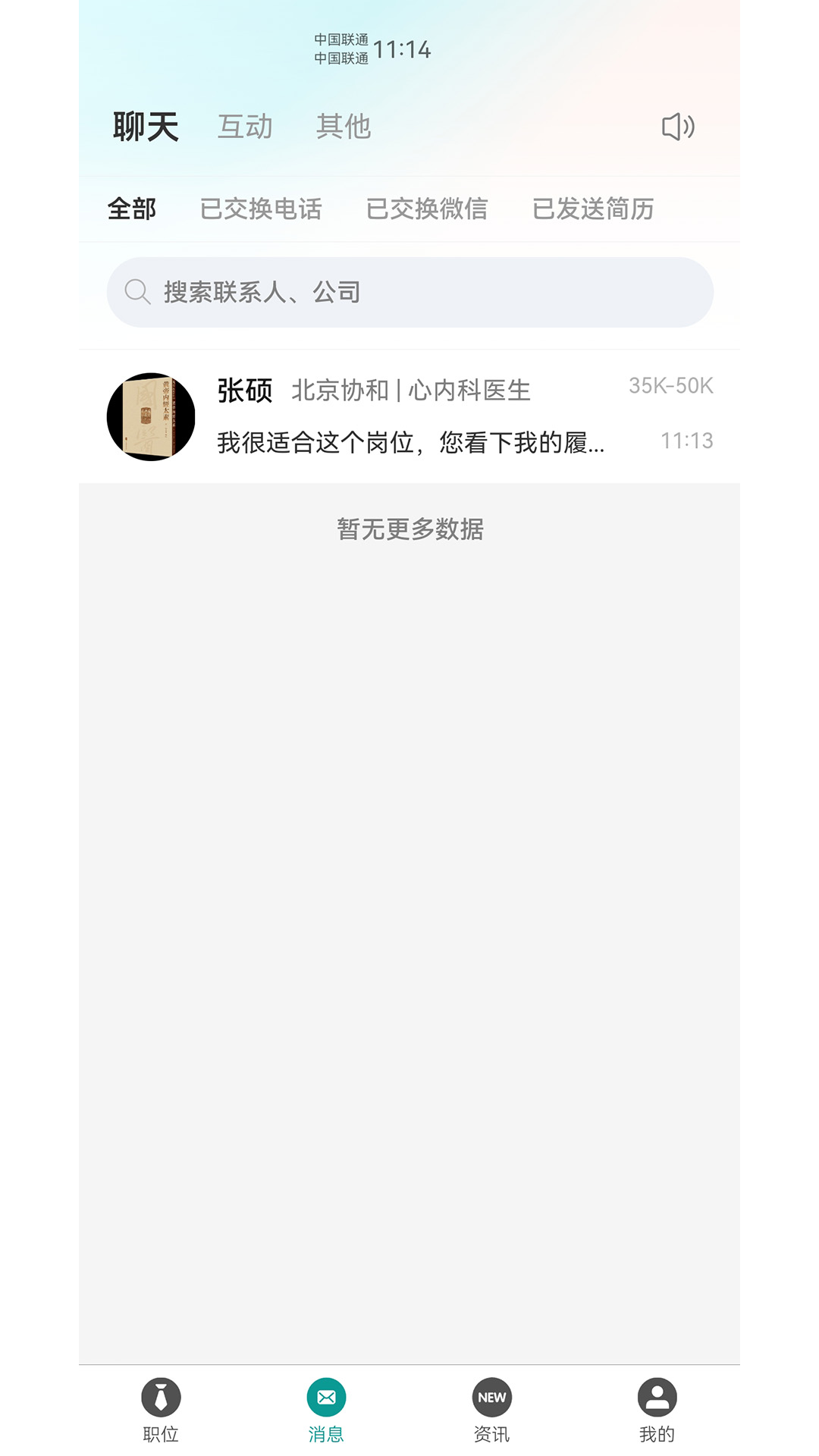Filter chats by 已发送简历

click(x=594, y=209)
